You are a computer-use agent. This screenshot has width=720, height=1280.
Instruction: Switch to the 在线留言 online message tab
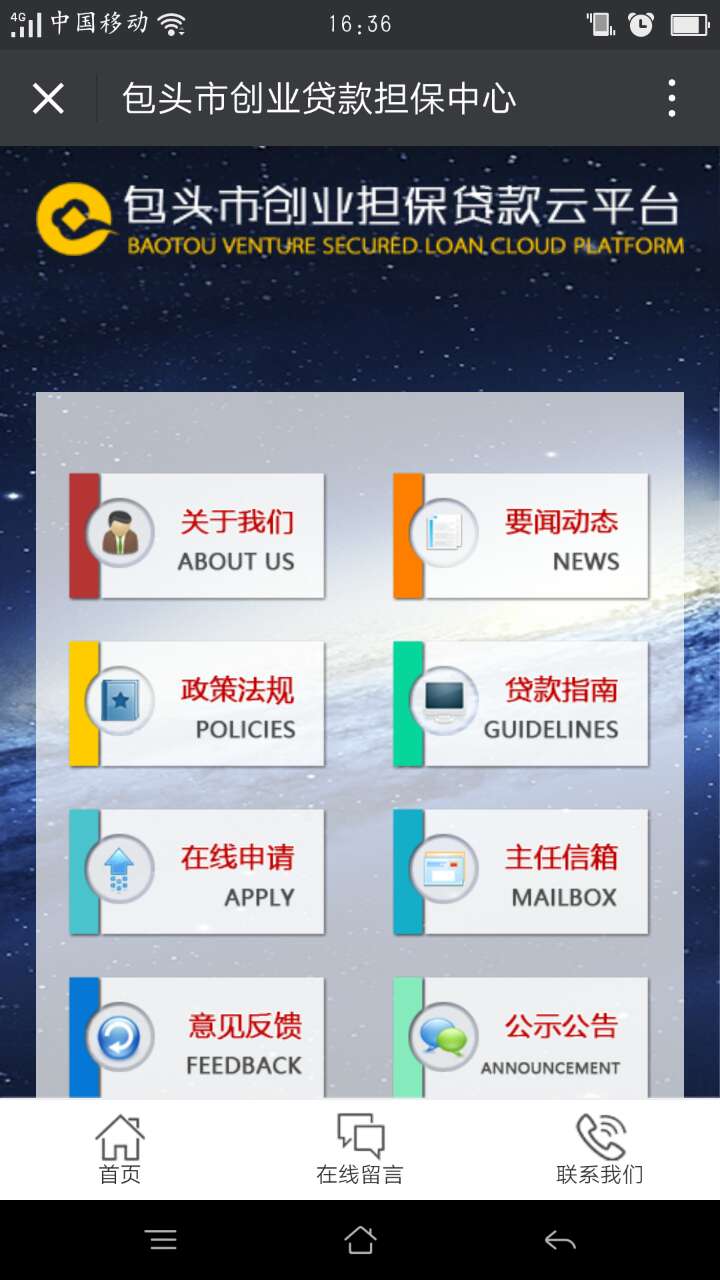[x=360, y=1150]
